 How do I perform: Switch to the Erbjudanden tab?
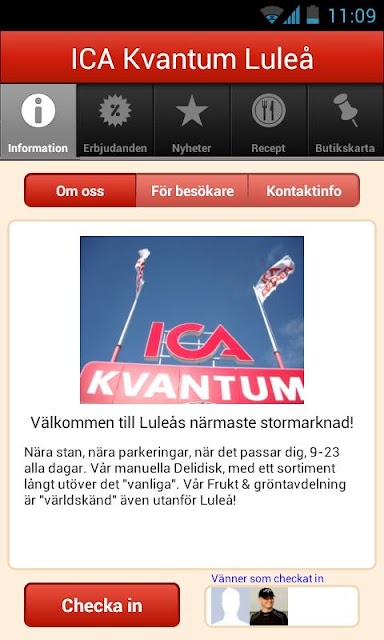(x=115, y=121)
